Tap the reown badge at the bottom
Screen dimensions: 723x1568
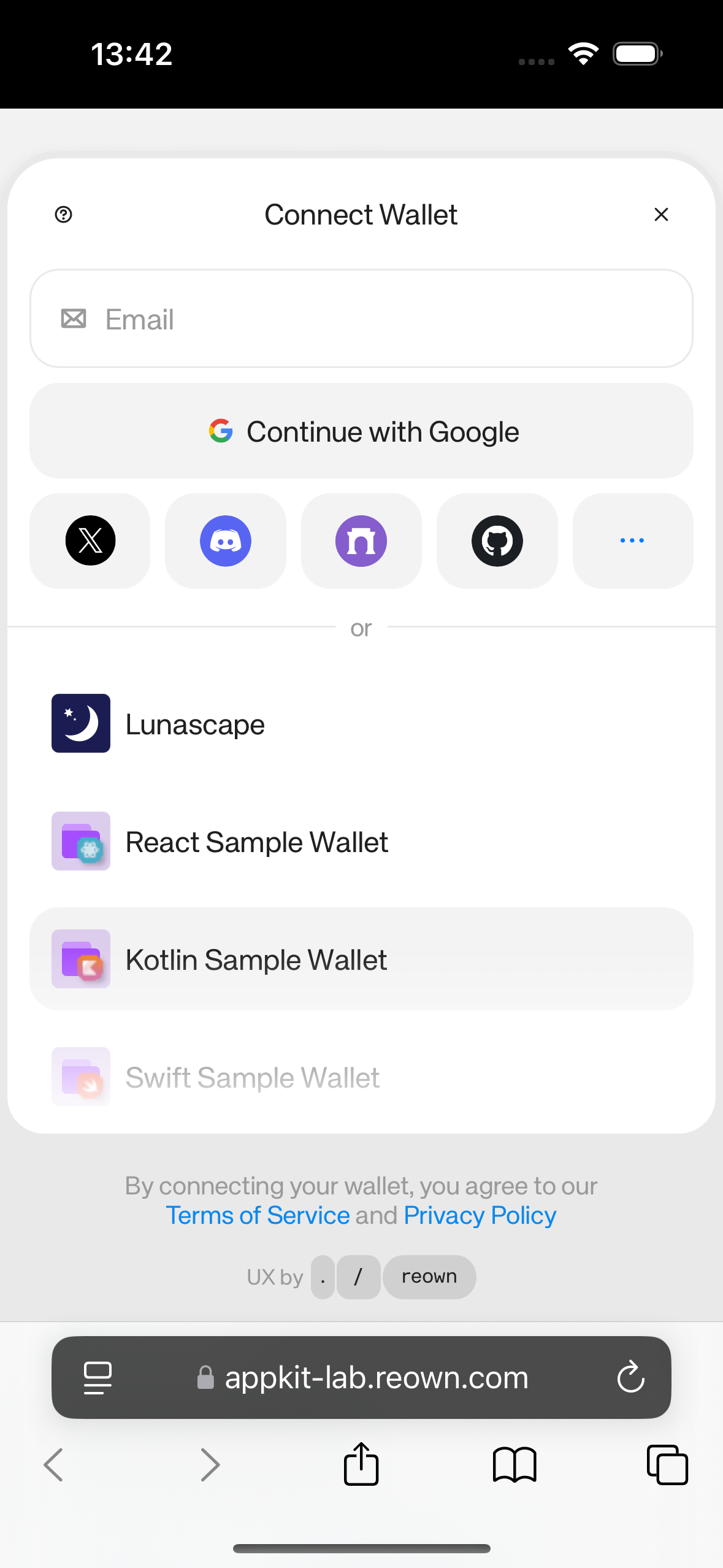tap(429, 1277)
